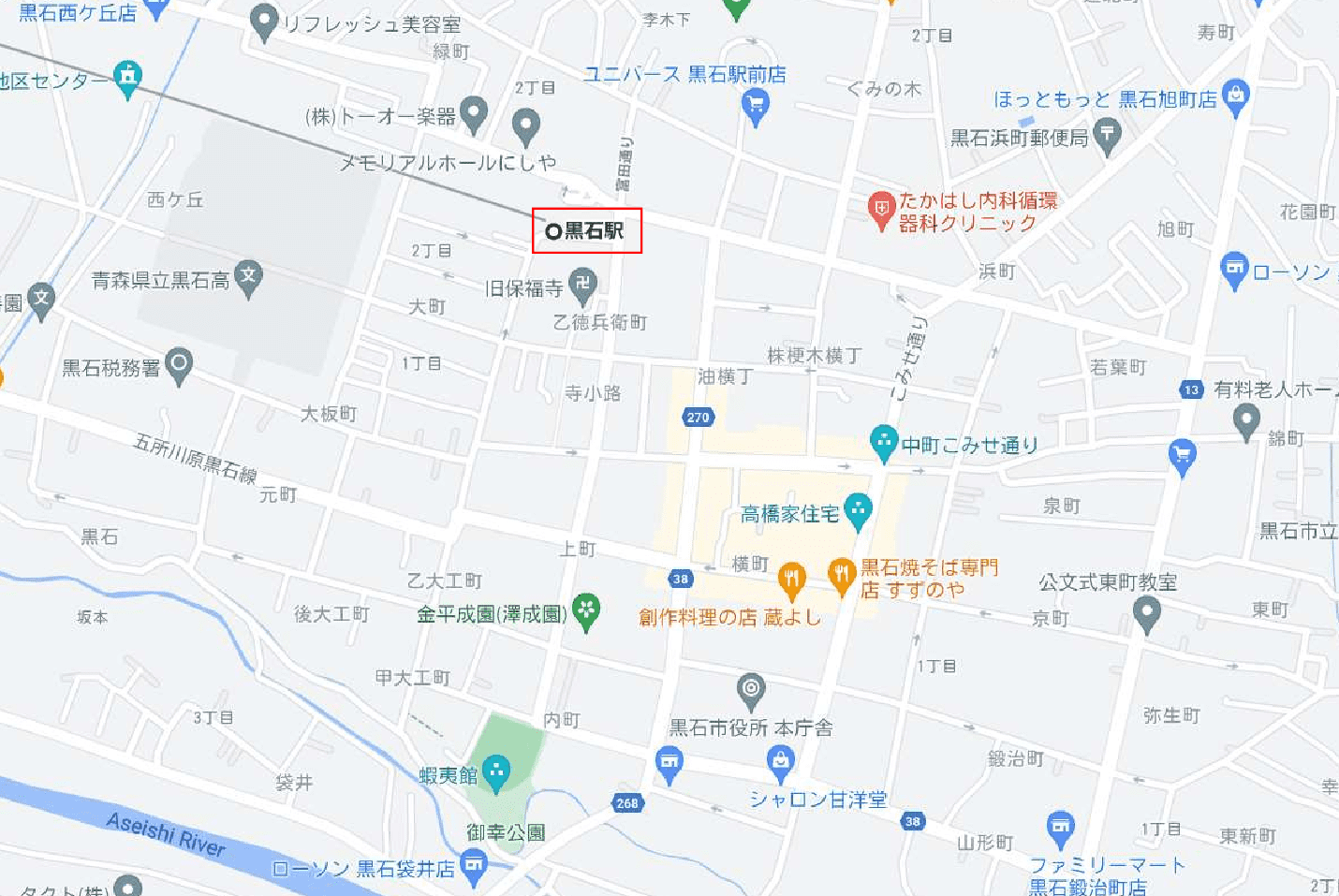This screenshot has height=896, width=1339.
Task: Select the ユニバース 黒石駅前店 shopping pin
Action: tap(755, 106)
